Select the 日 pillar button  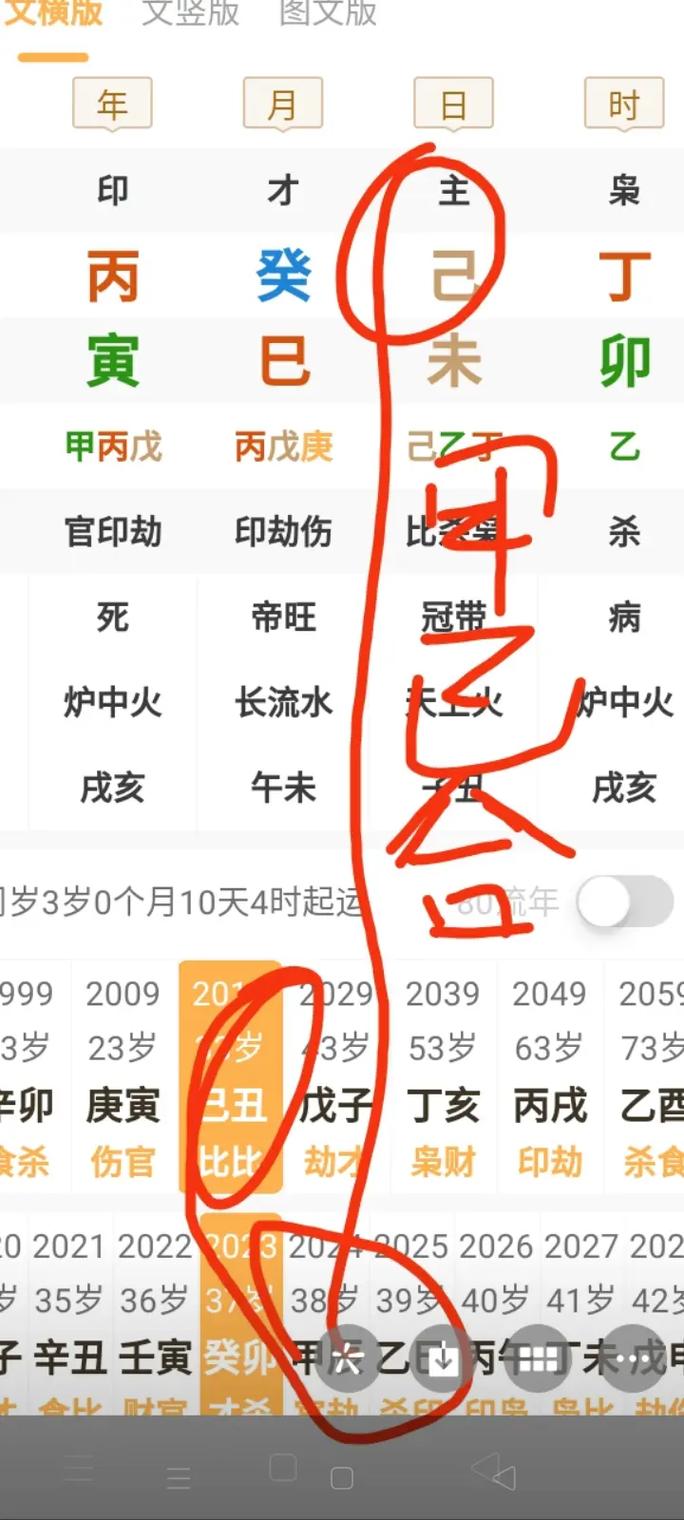[x=454, y=104]
